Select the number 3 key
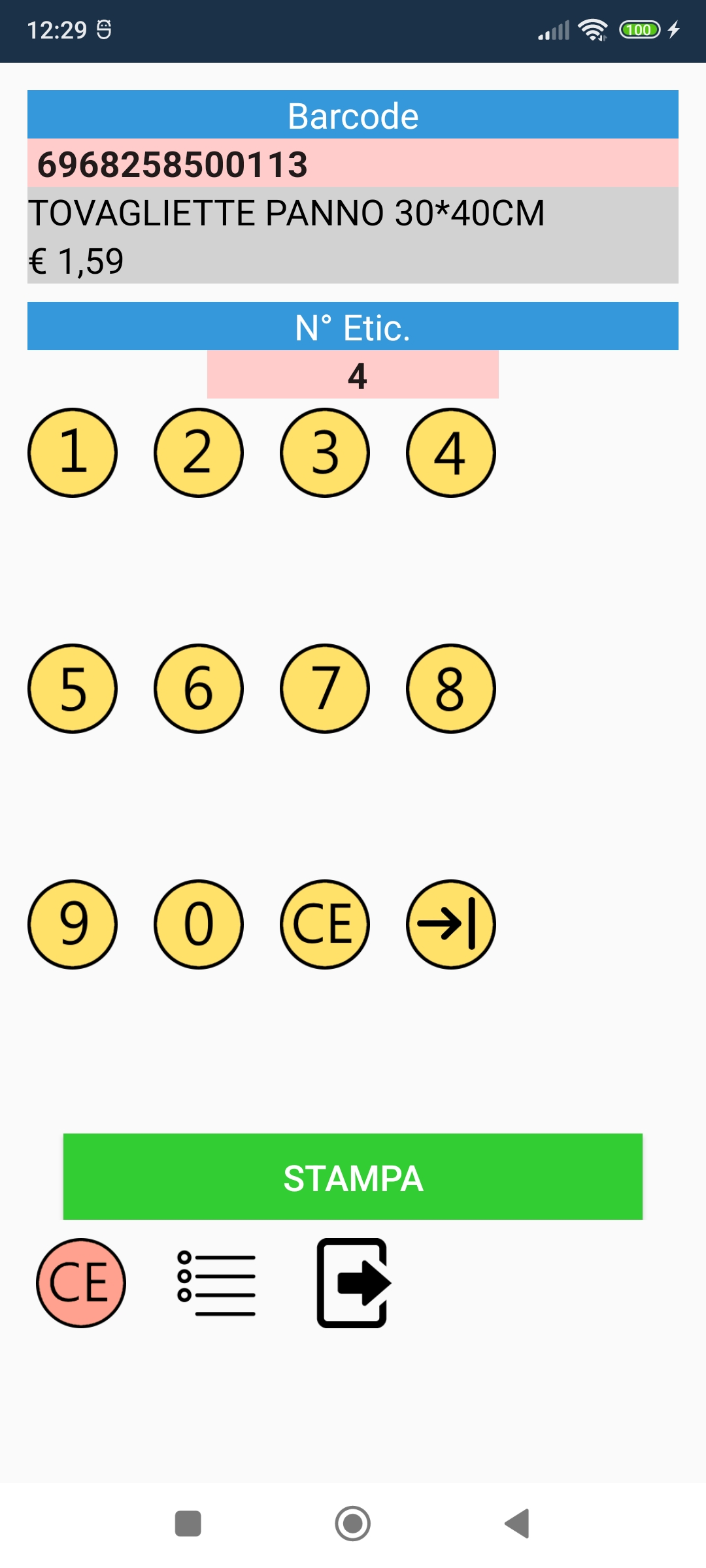The width and height of the screenshot is (706, 1568). coord(325,453)
